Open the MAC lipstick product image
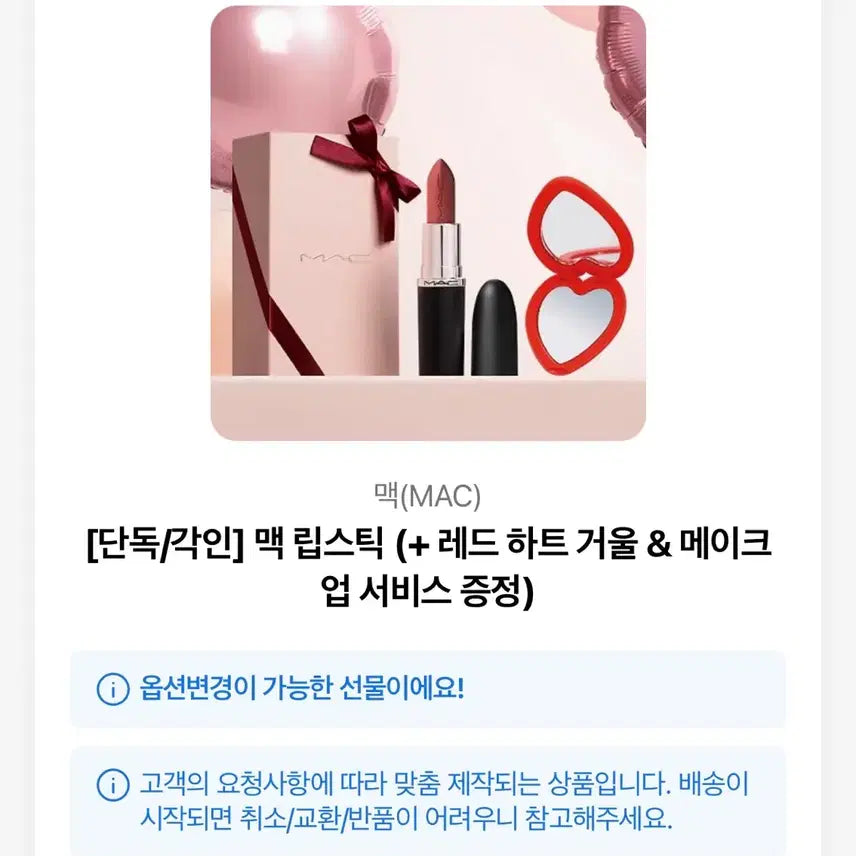Viewport: 856px width, 856px height. [x=428, y=223]
